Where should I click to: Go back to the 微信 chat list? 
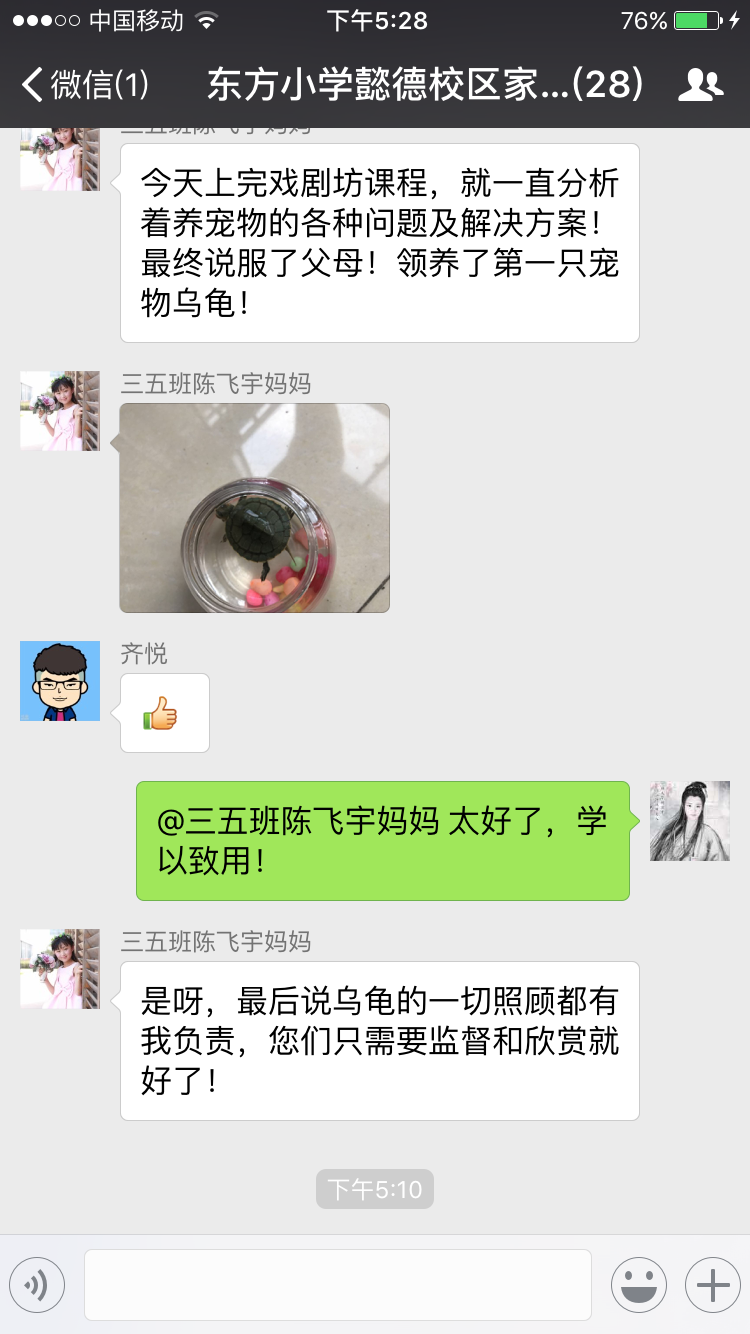(x=85, y=85)
